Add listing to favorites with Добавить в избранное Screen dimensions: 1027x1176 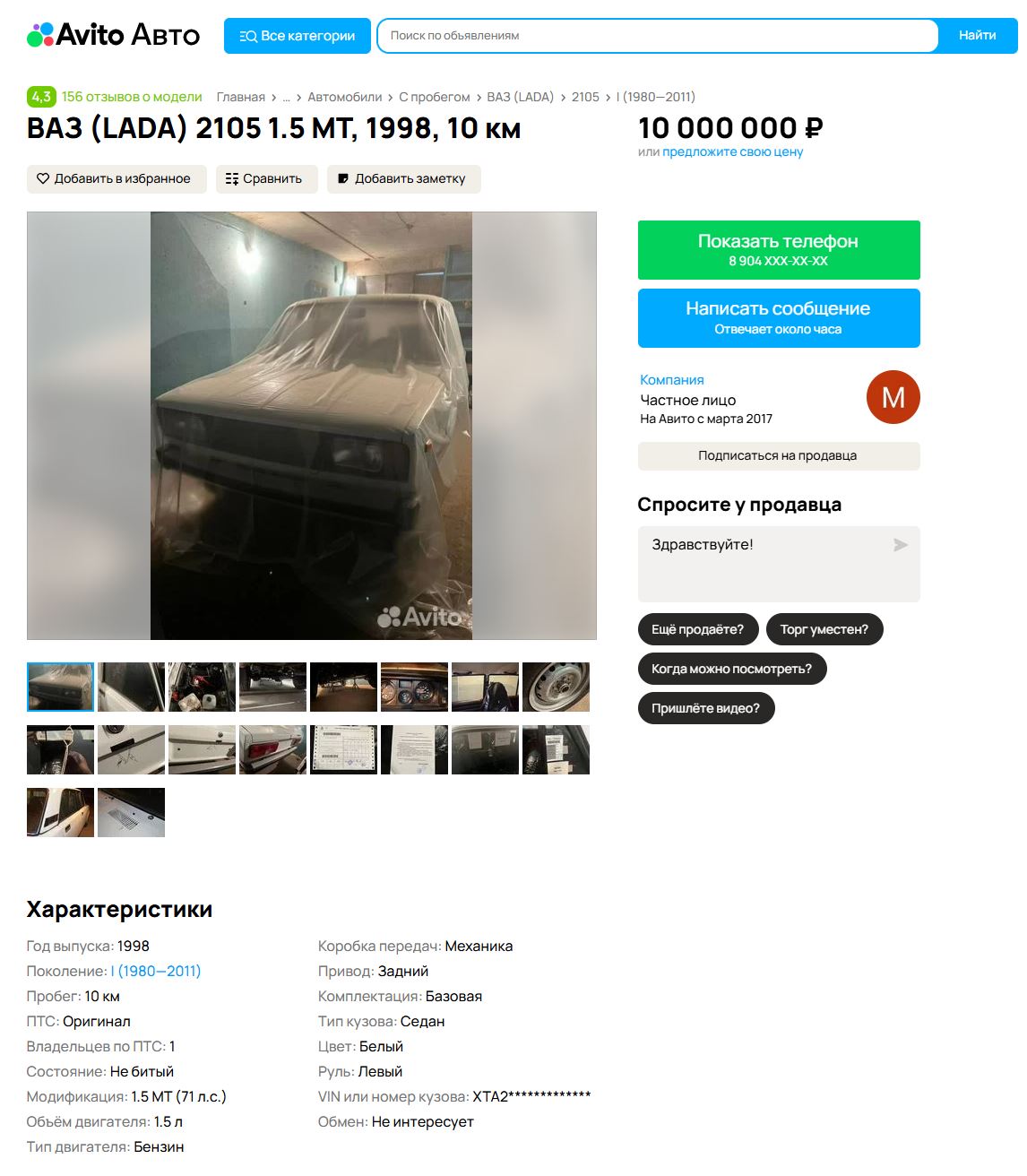(x=116, y=178)
